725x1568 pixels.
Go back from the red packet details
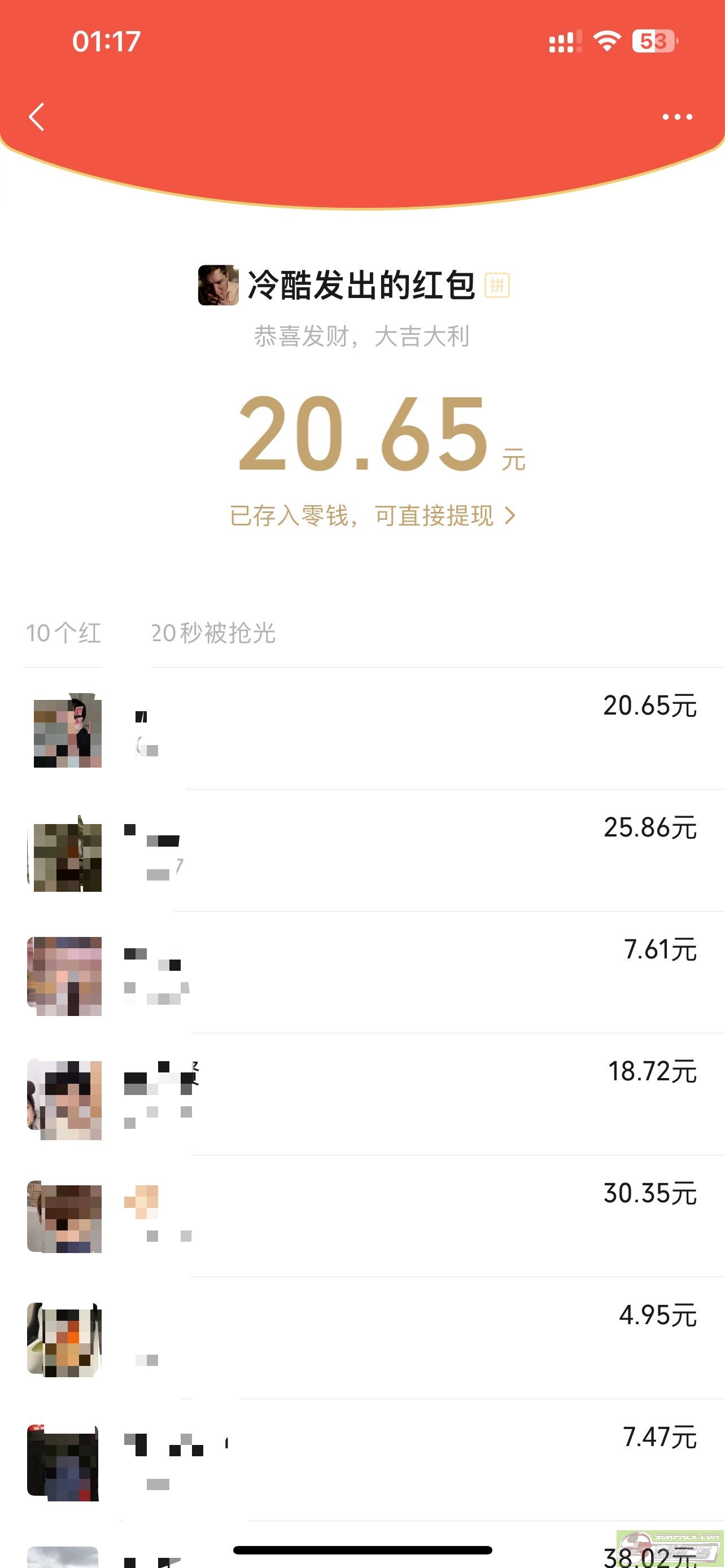pos(37,117)
